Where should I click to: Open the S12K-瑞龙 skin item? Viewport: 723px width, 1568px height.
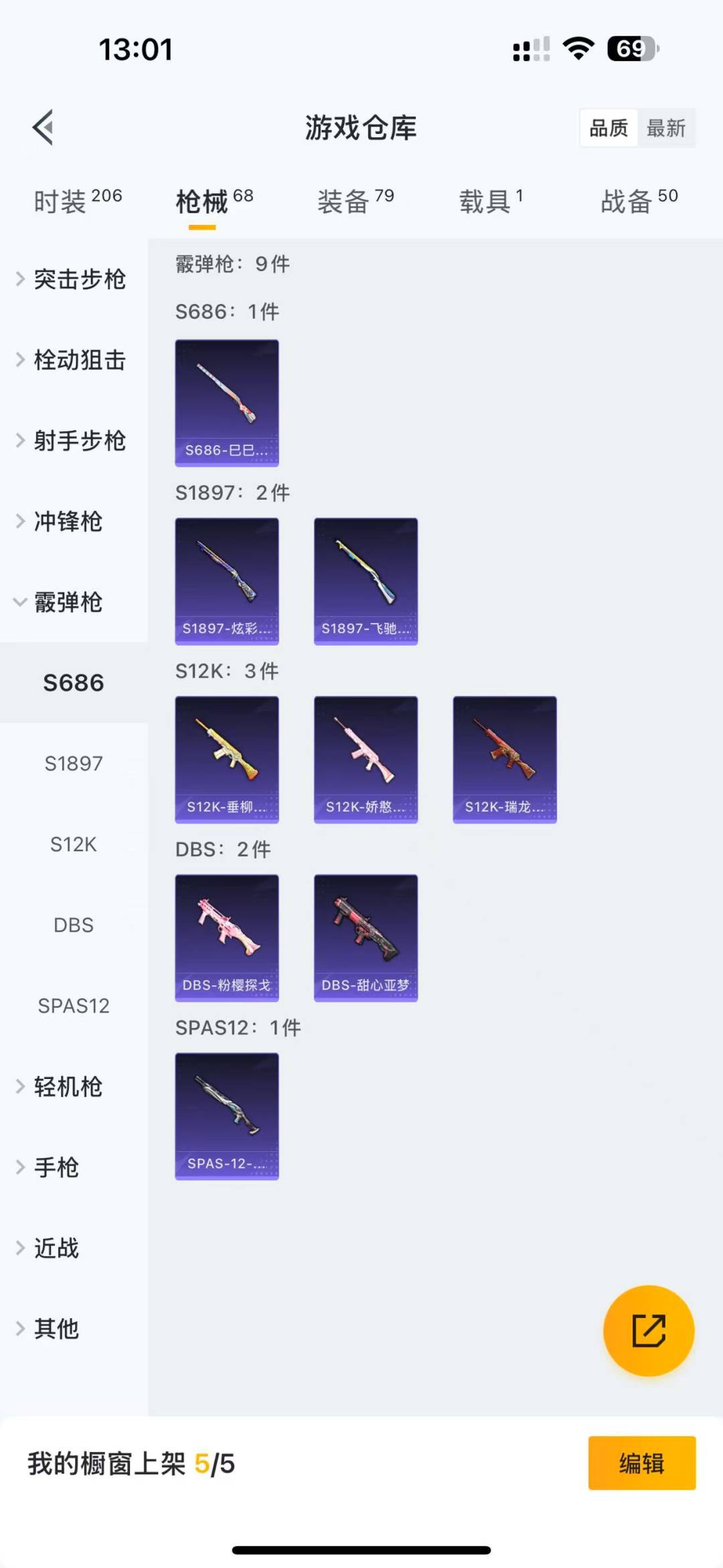tap(505, 759)
